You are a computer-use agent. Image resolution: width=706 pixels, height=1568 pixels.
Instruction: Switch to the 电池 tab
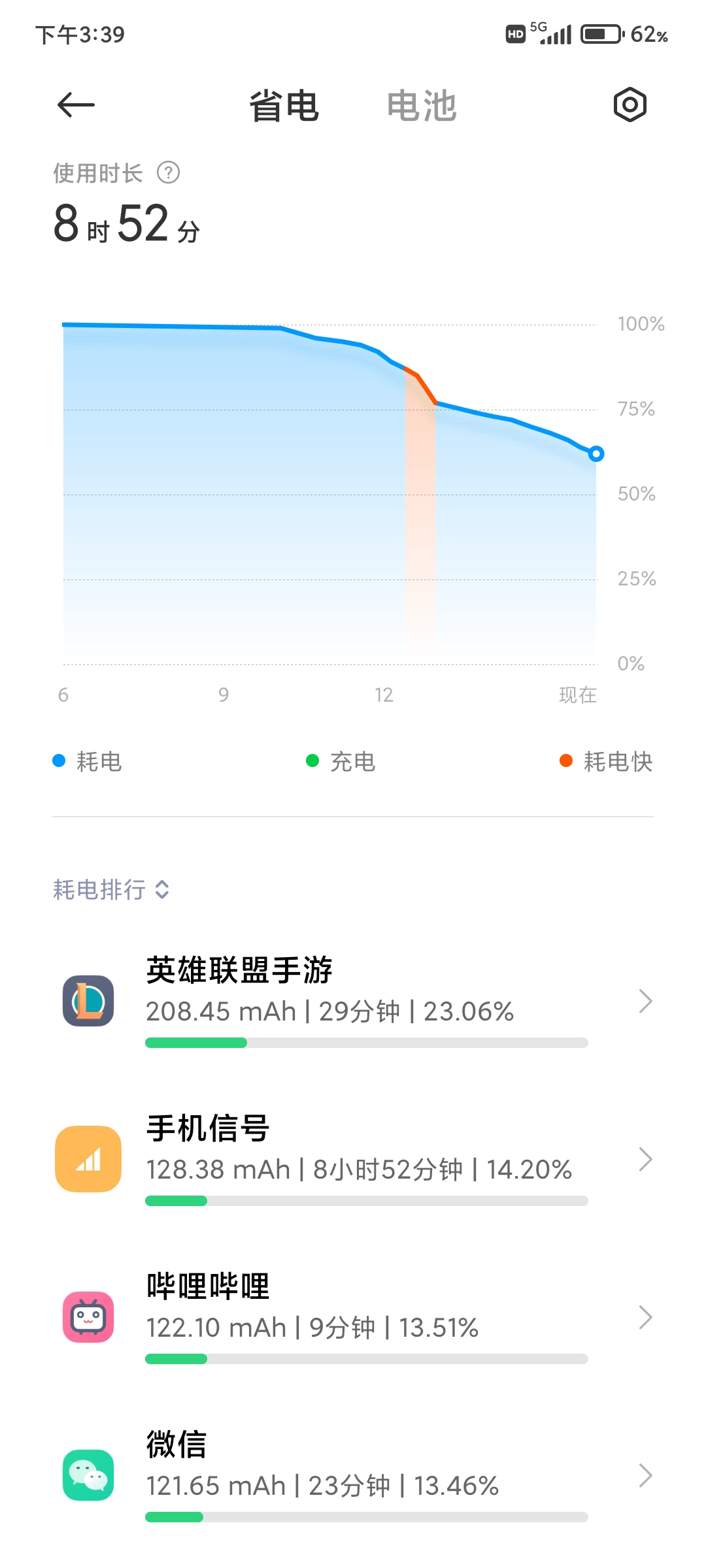coord(422,106)
